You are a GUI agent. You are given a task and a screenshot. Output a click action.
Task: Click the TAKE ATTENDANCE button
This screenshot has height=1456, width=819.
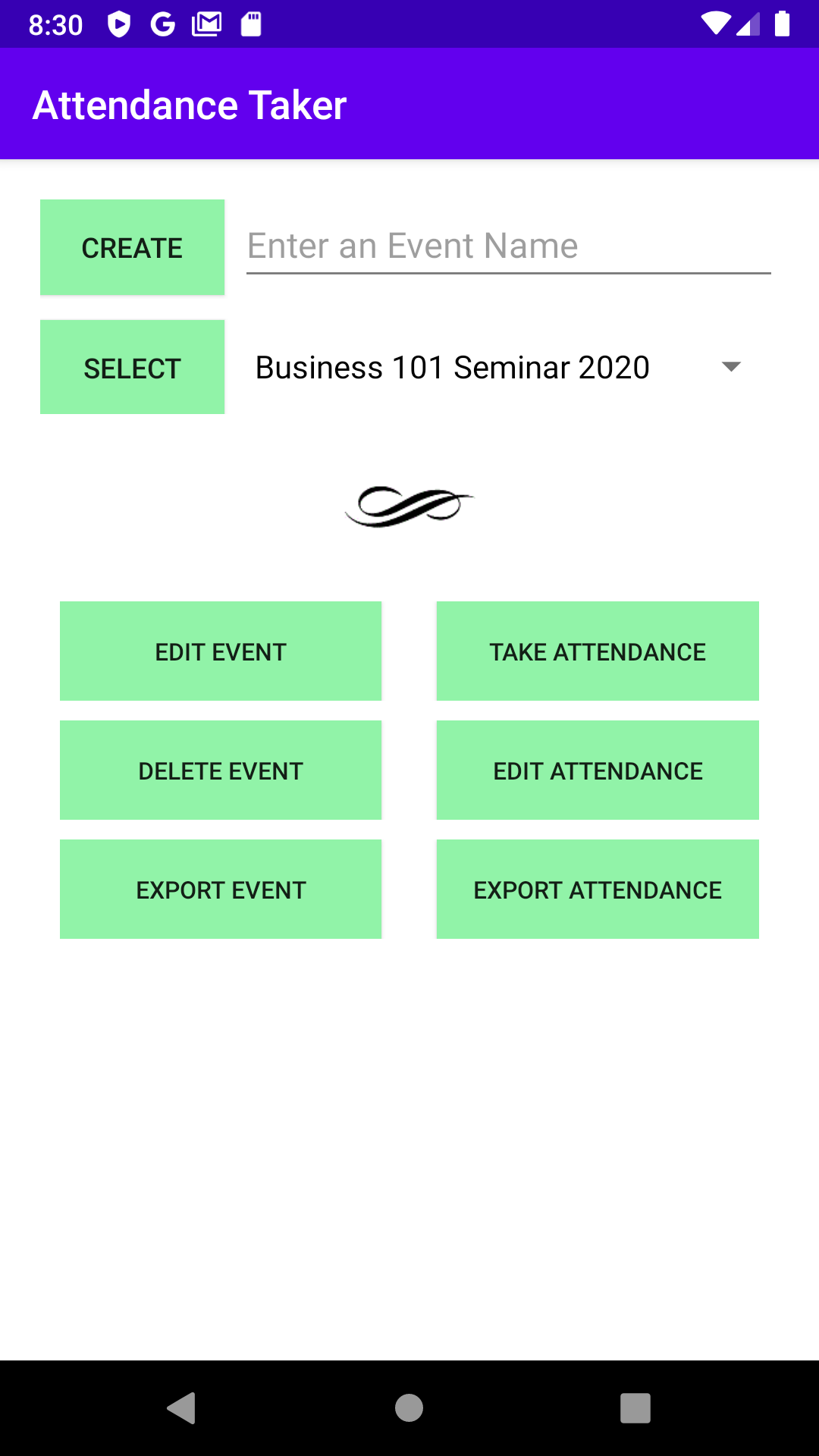(598, 651)
